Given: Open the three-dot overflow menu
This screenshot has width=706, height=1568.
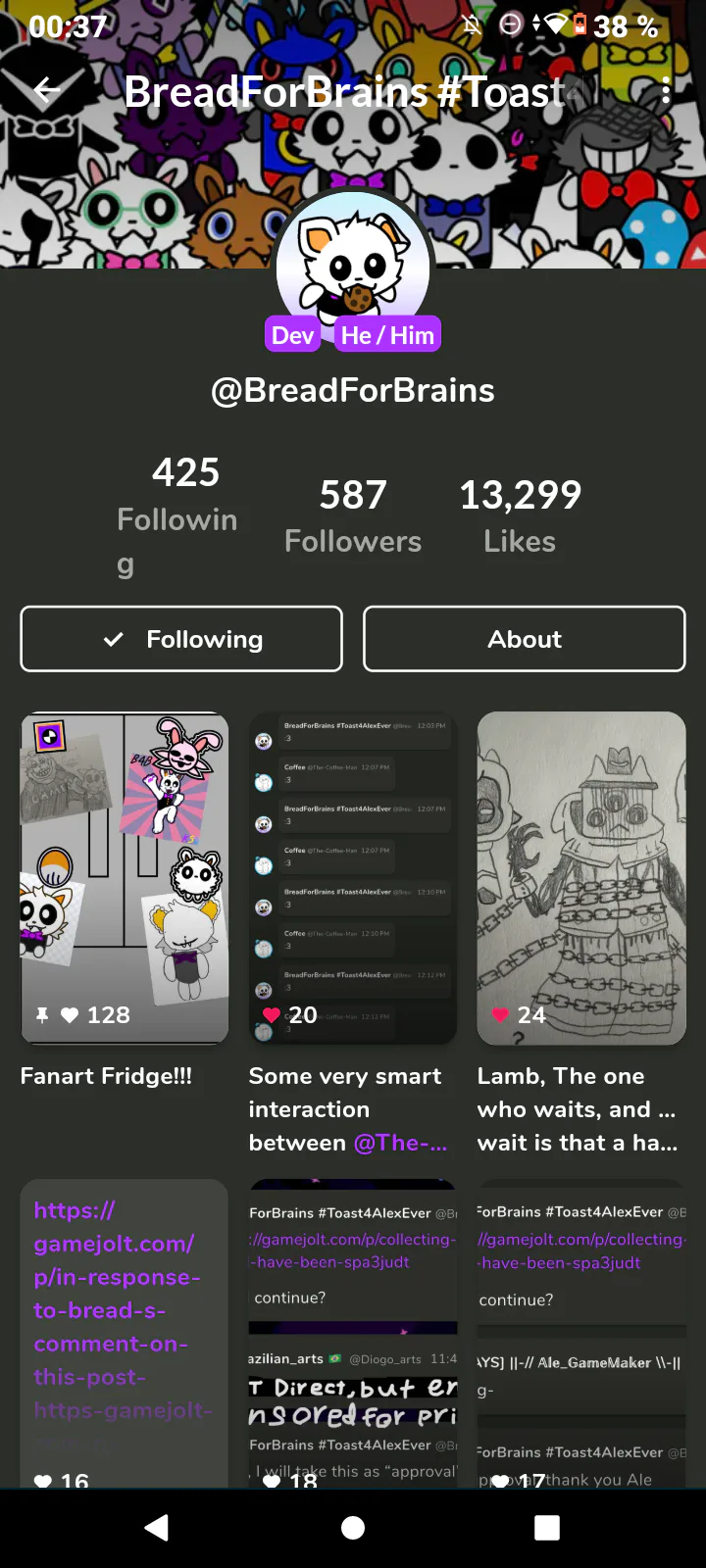Looking at the screenshot, I should [x=666, y=91].
